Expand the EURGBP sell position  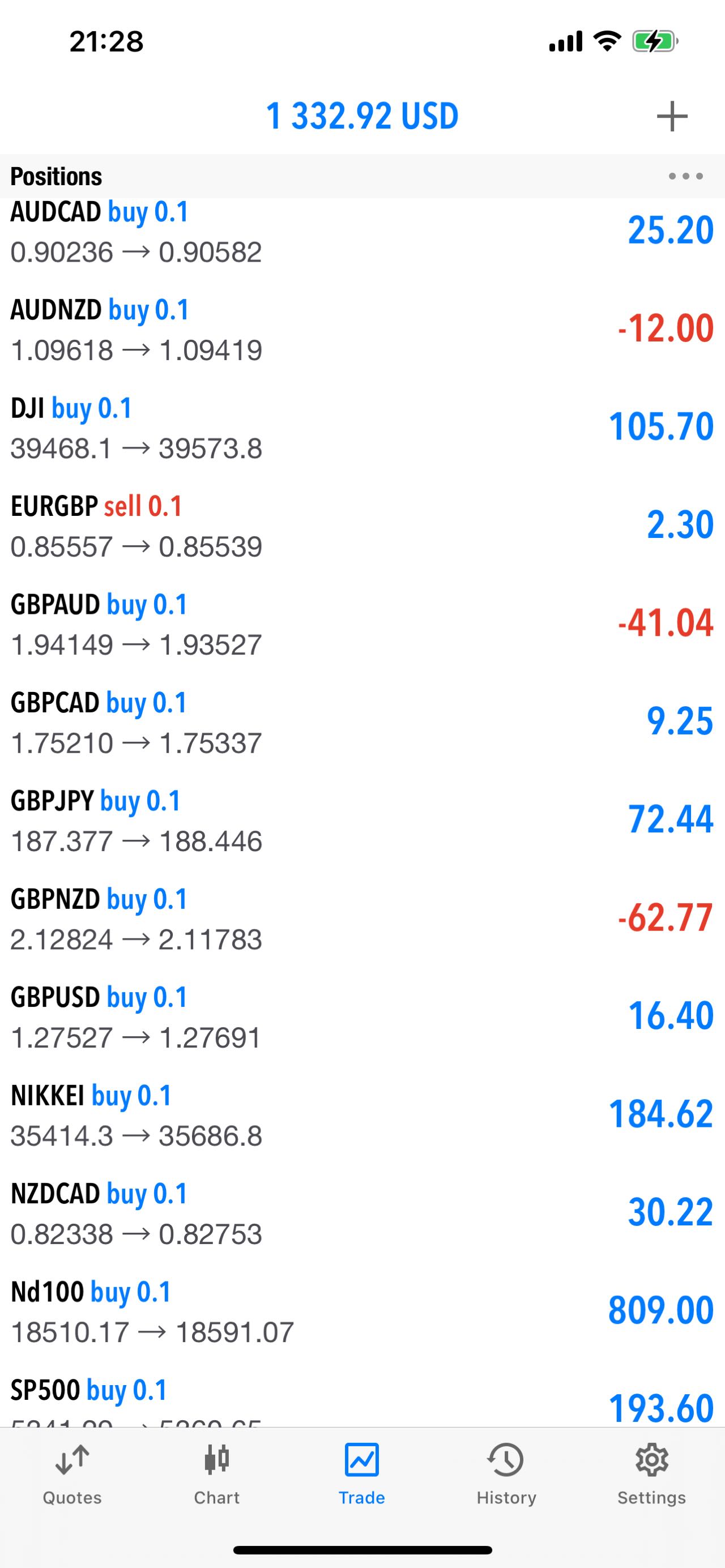(362, 525)
